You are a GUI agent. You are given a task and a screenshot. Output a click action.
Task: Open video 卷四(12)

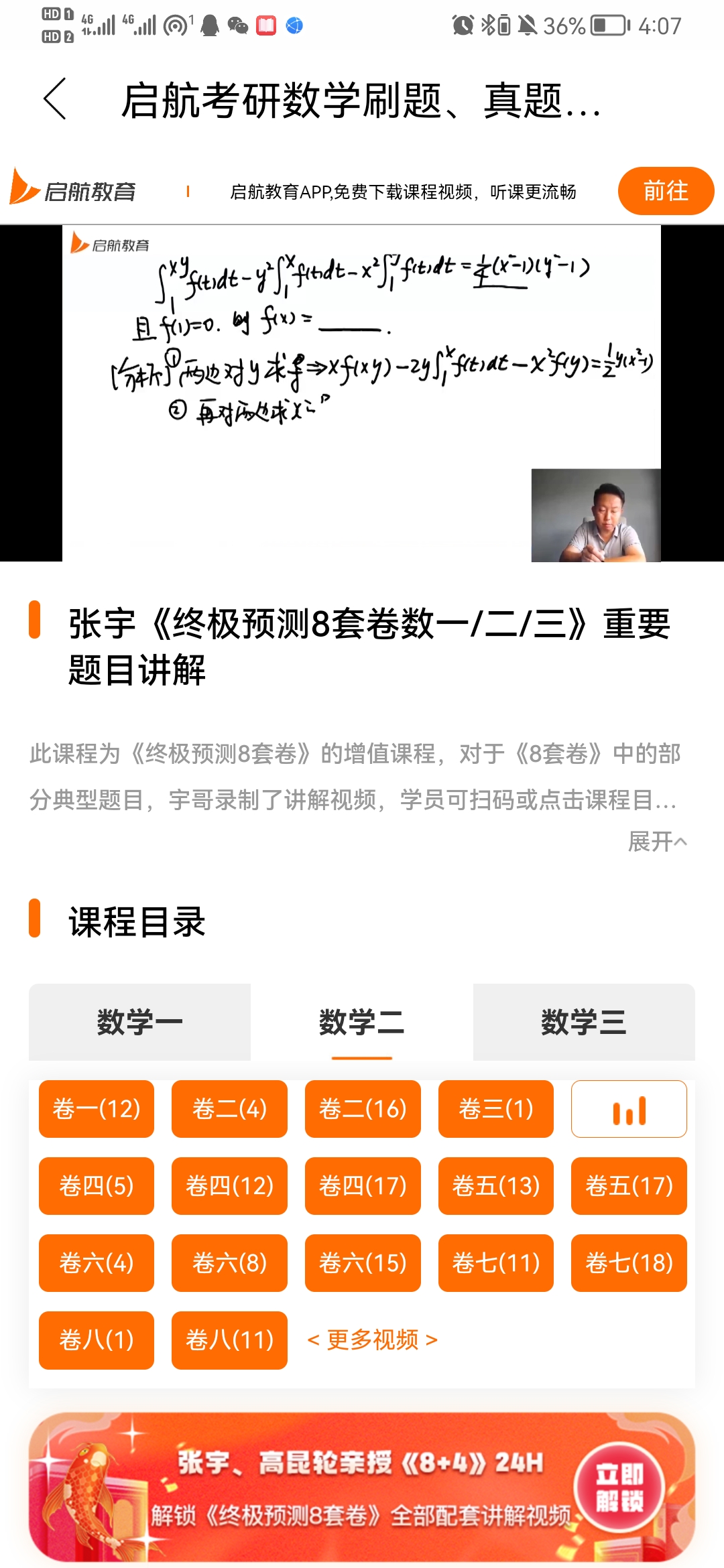pos(229,1186)
